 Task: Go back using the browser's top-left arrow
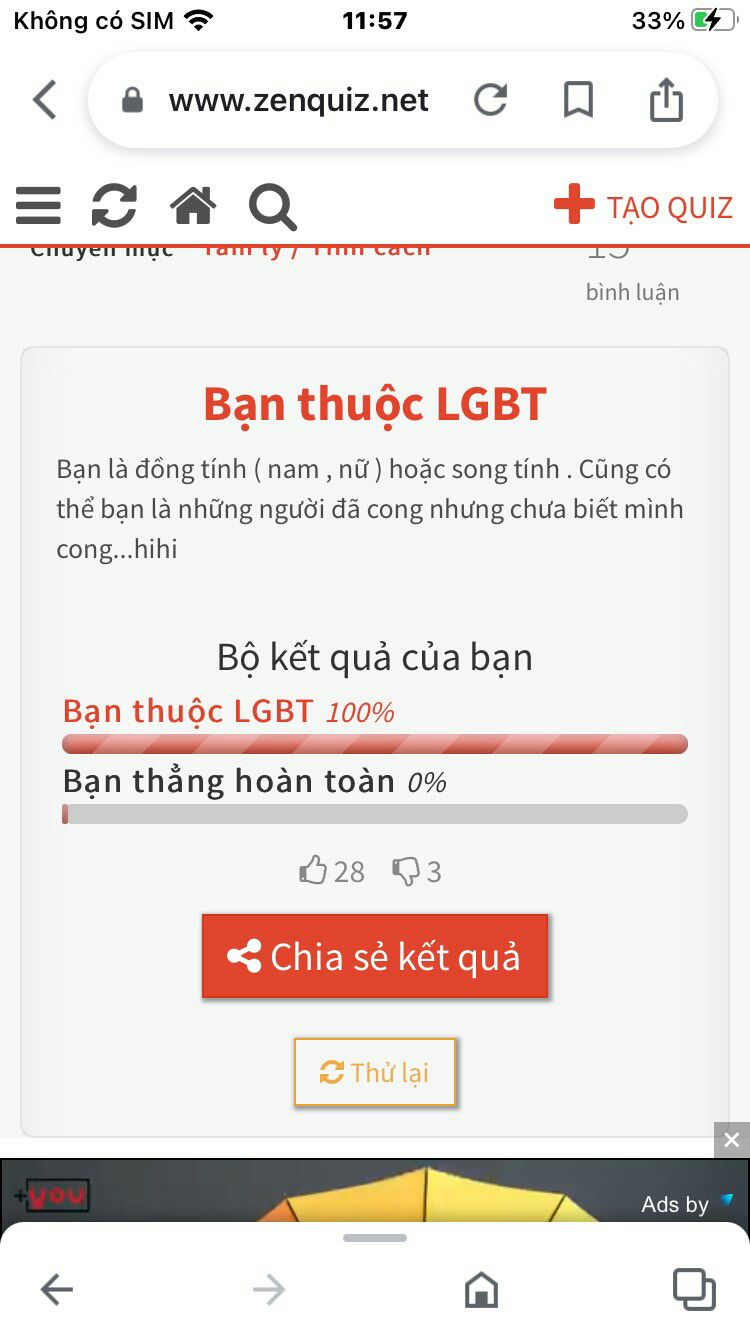point(45,100)
